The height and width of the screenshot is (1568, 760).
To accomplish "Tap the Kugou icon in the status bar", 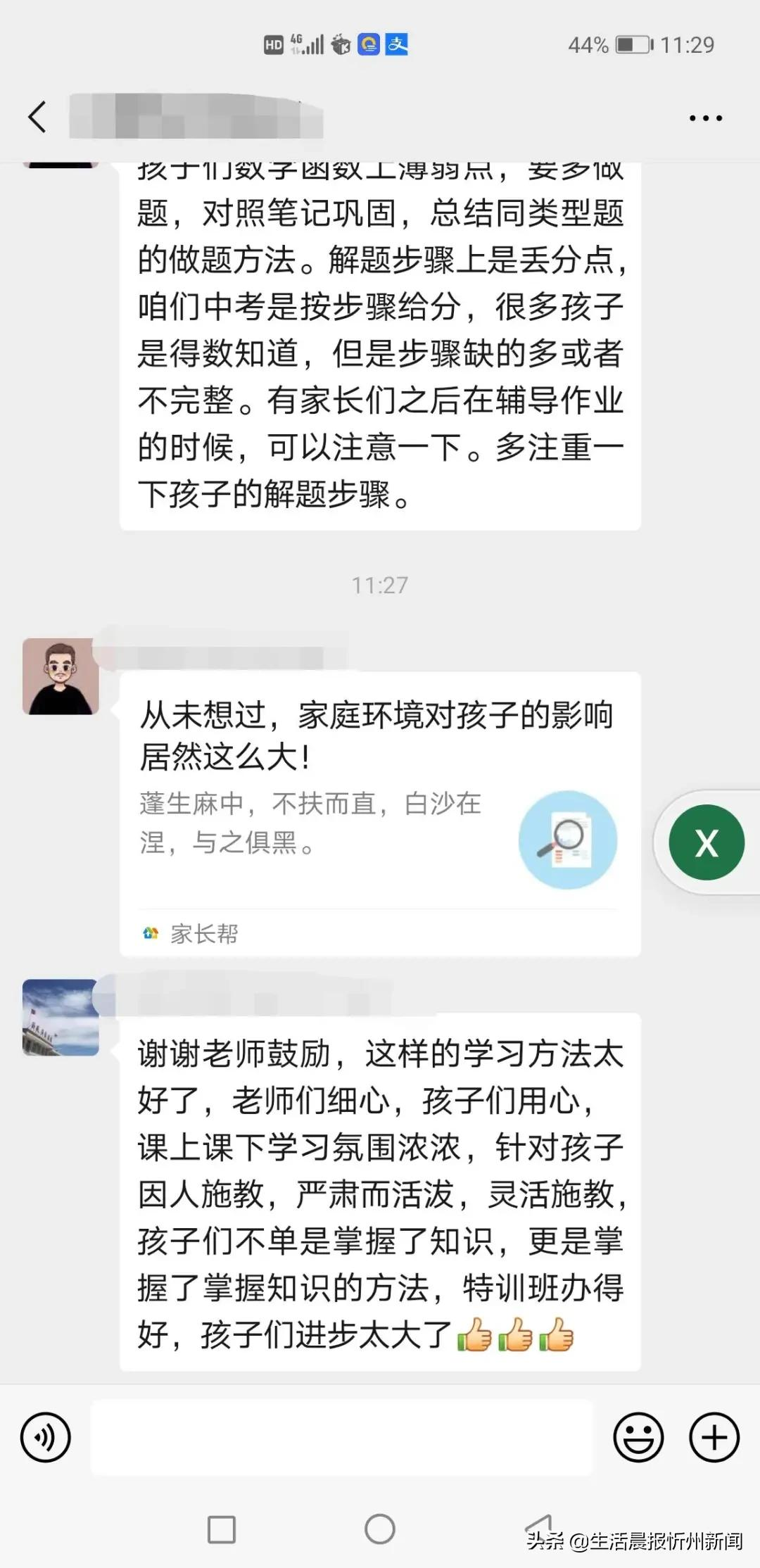I will pyautogui.click(x=340, y=44).
